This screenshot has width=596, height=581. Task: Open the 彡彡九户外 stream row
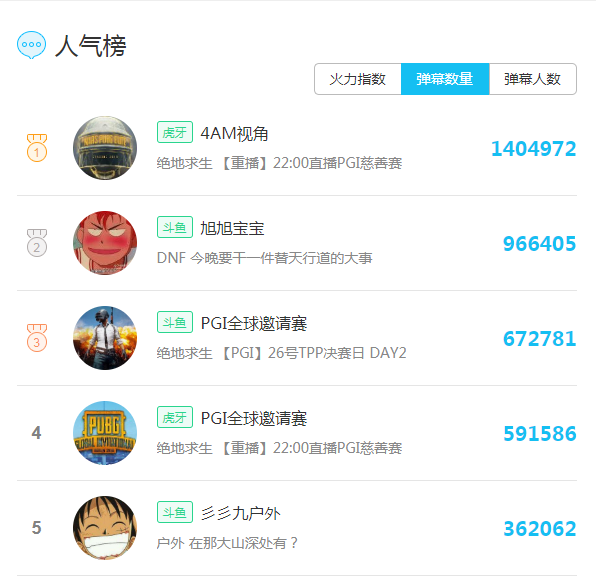297,528
